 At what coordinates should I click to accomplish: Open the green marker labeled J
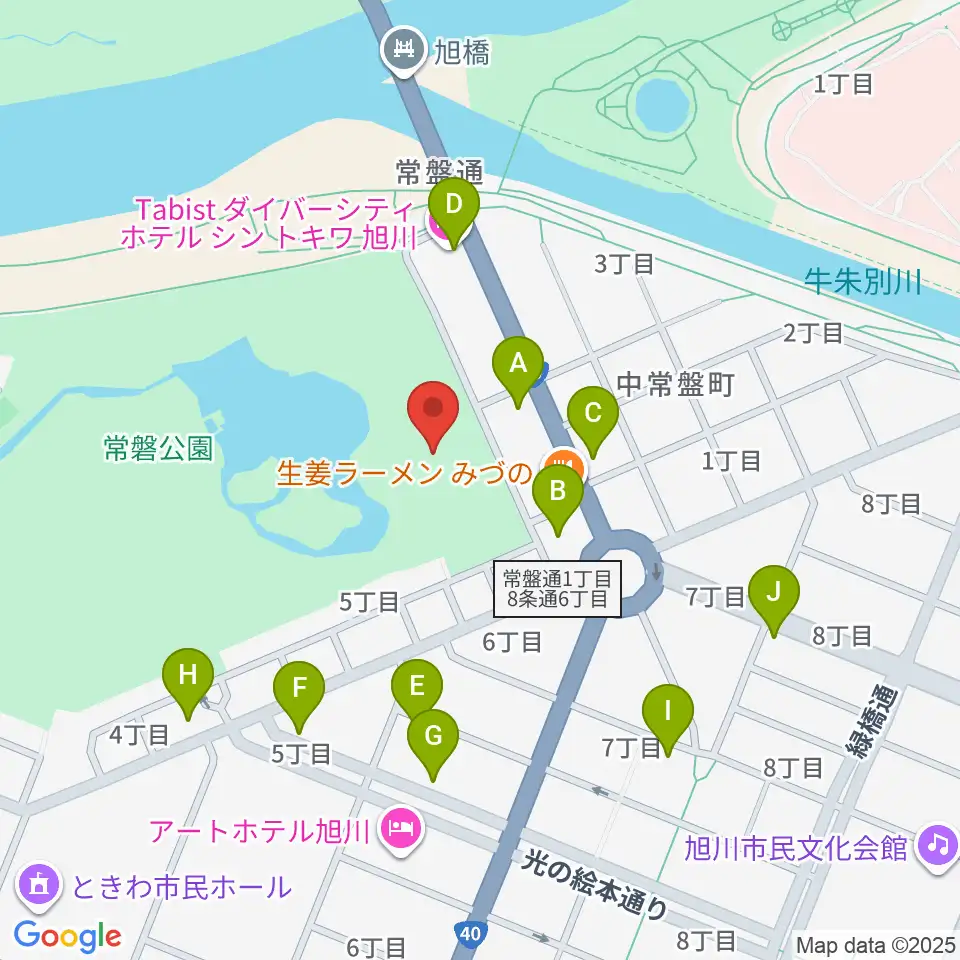point(774,600)
